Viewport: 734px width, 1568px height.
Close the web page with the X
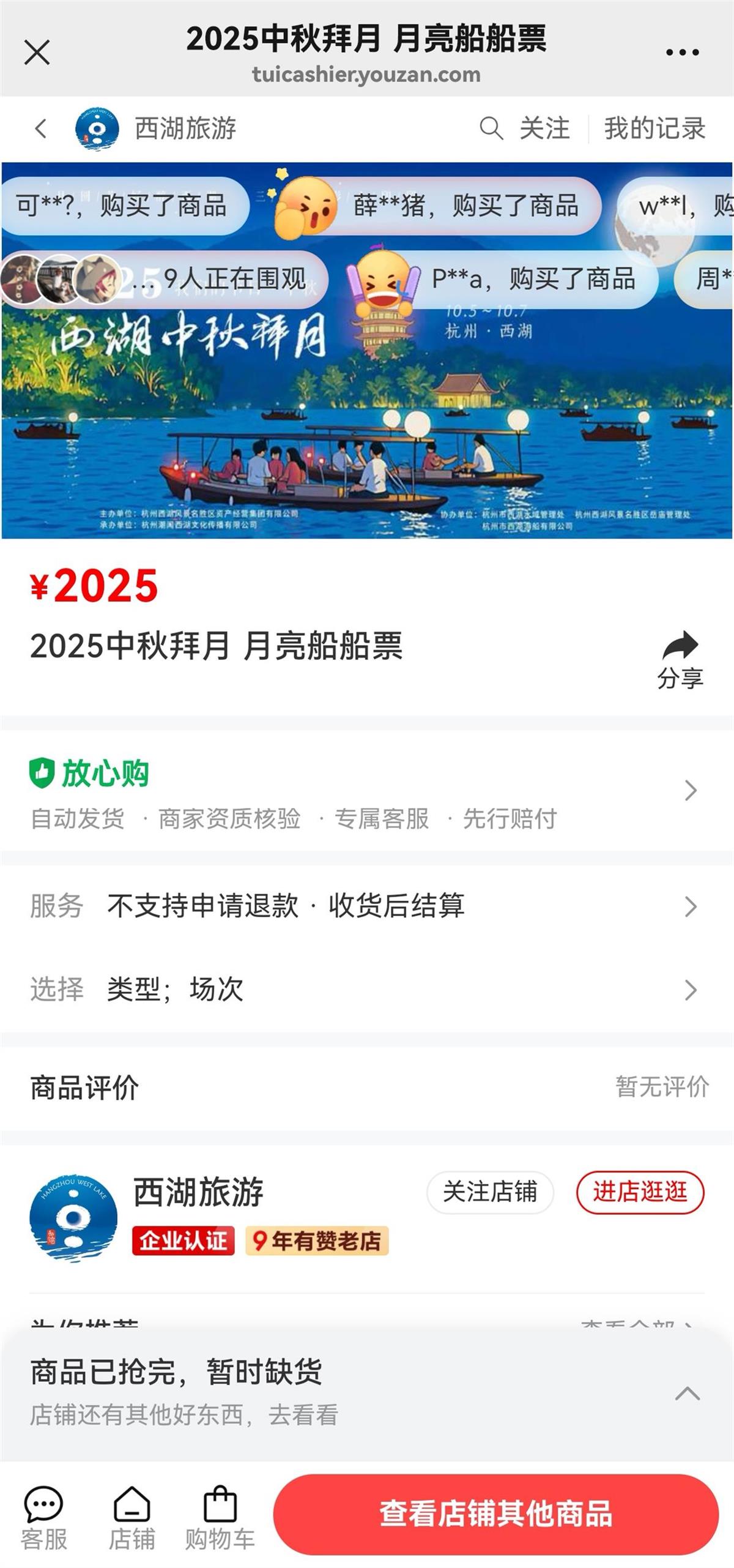click(x=37, y=53)
